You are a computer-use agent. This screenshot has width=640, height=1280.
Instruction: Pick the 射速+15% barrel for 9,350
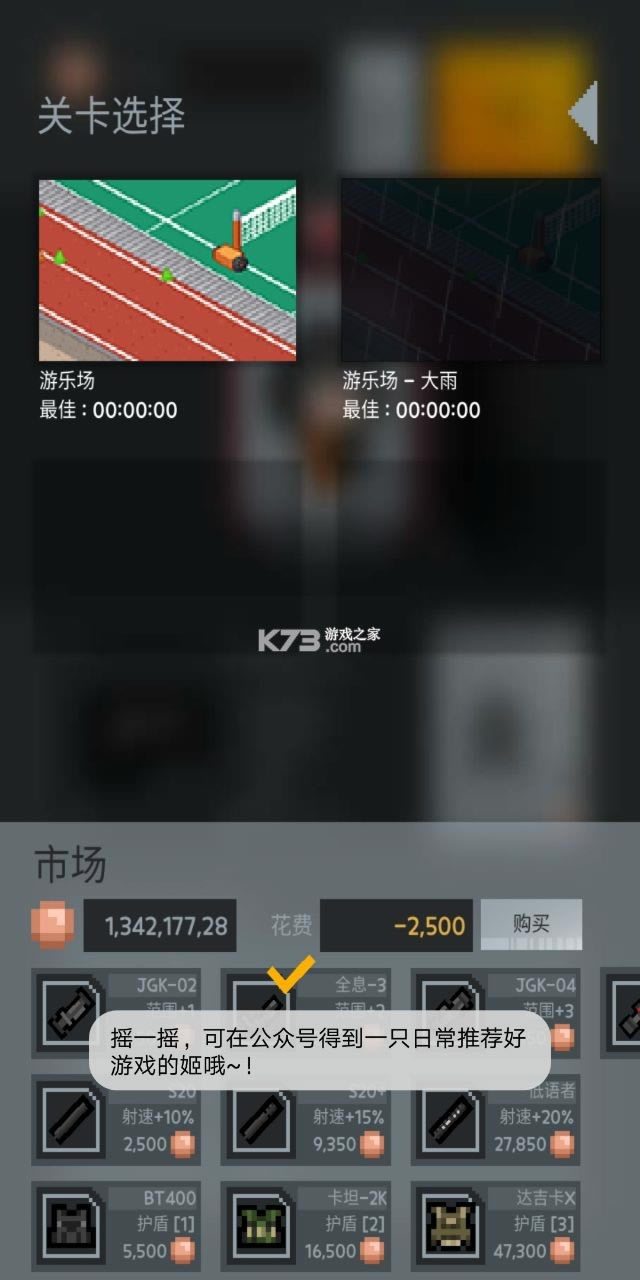(x=305, y=1118)
